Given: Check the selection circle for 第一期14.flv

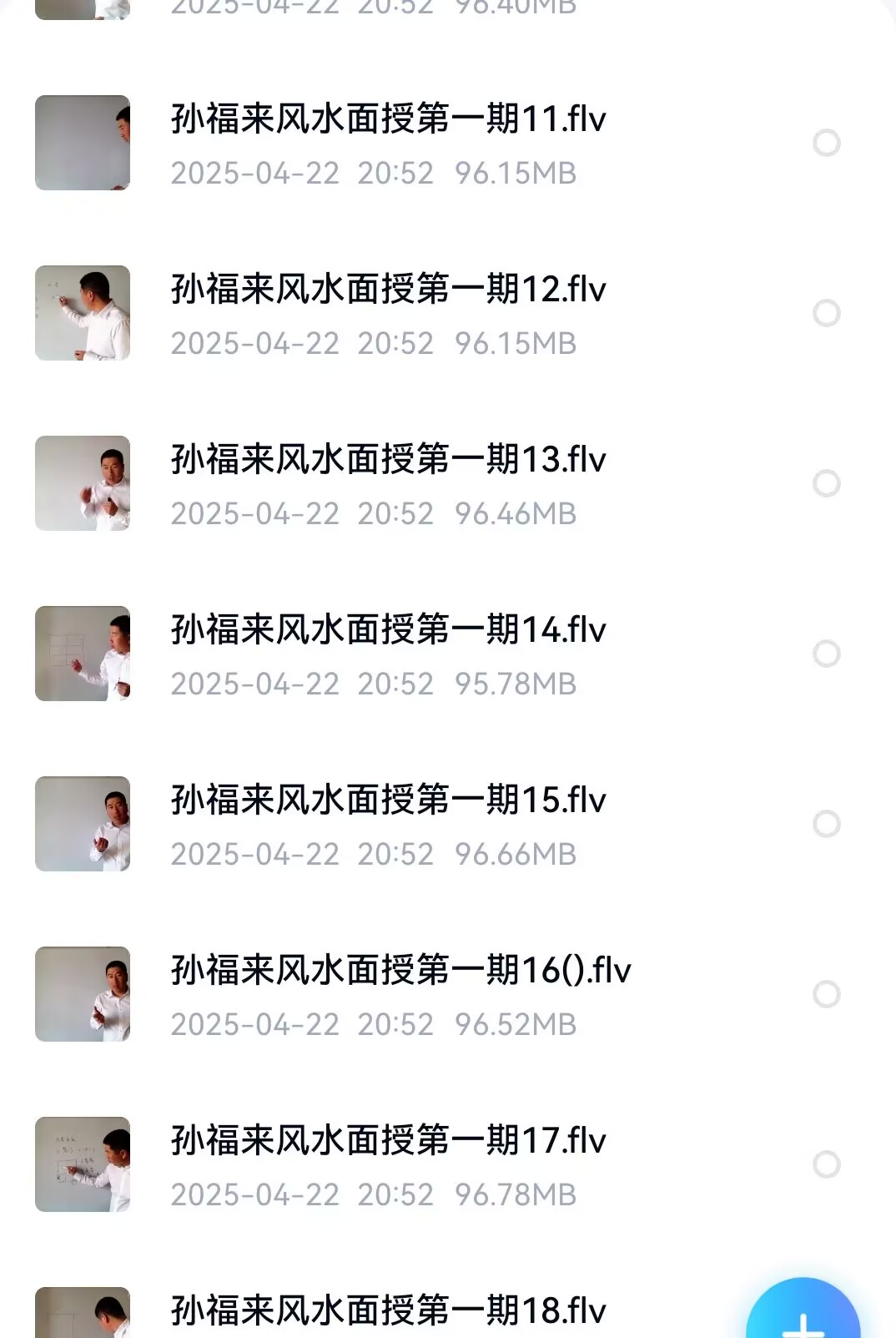Looking at the screenshot, I should point(827,653).
